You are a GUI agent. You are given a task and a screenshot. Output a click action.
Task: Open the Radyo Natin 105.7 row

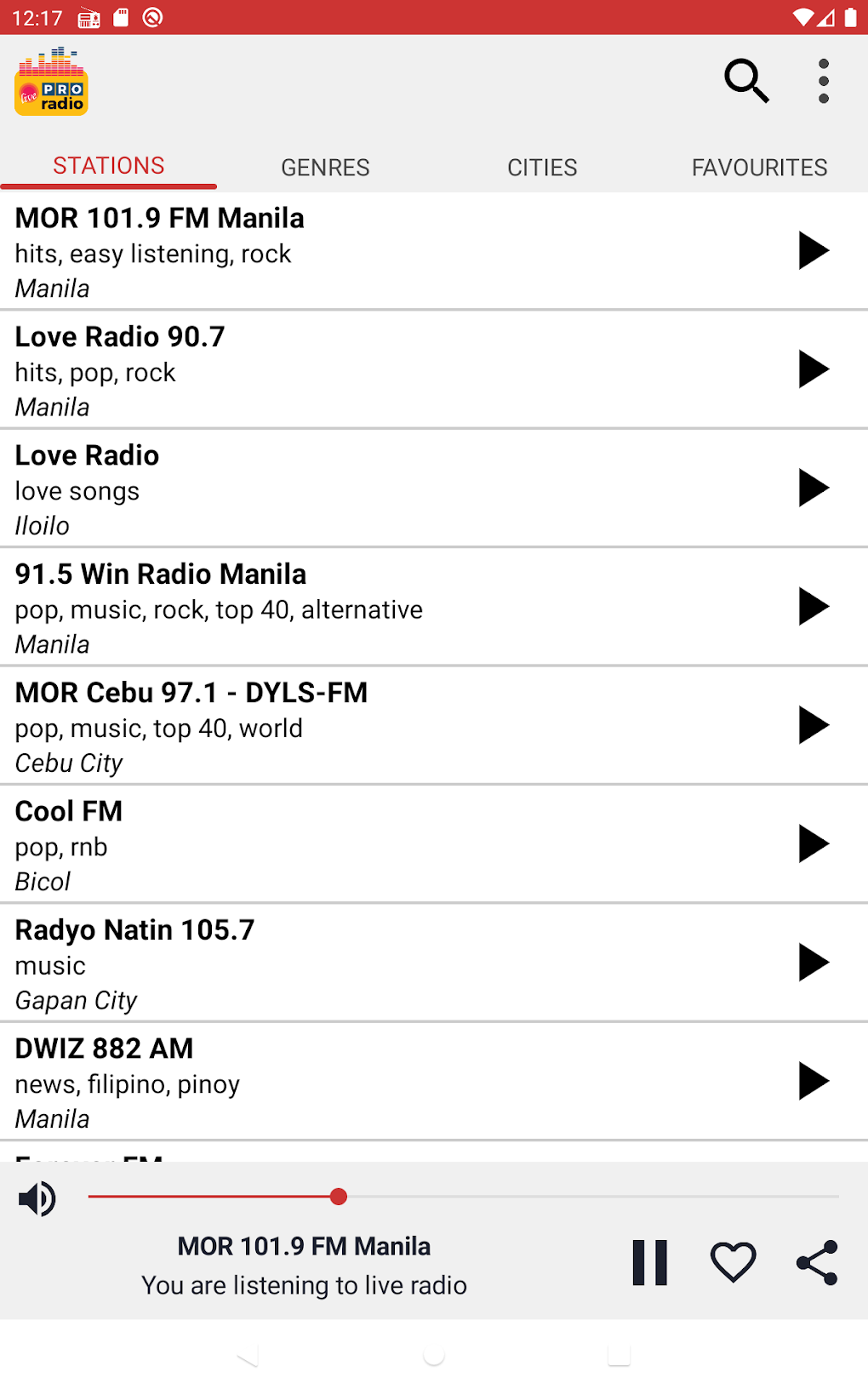(340, 963)
